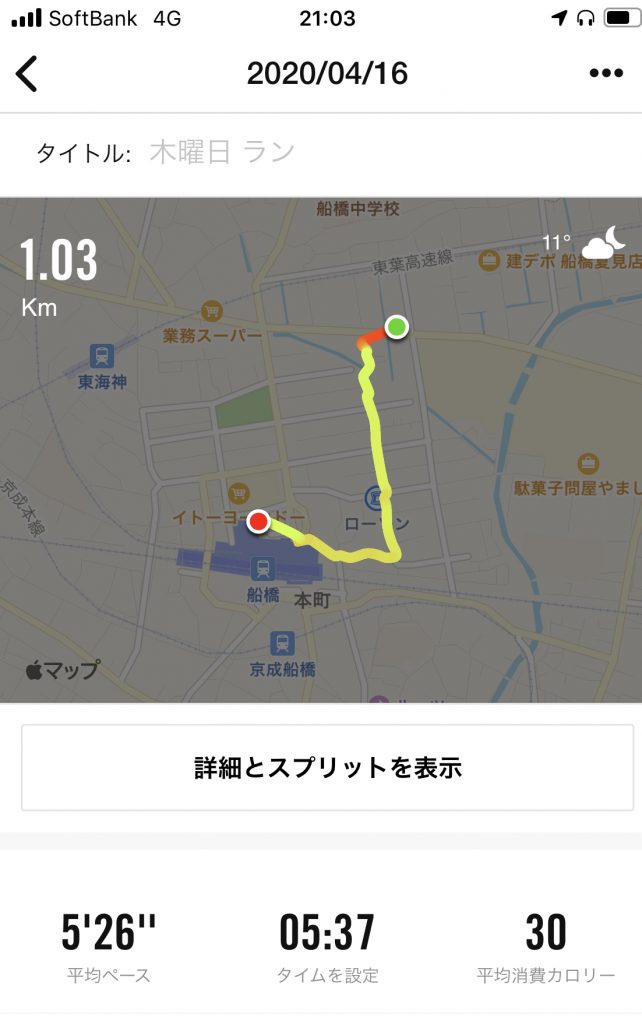Go back using the arrow icon
Screen dimensions: 642x1024
[27, 74]
